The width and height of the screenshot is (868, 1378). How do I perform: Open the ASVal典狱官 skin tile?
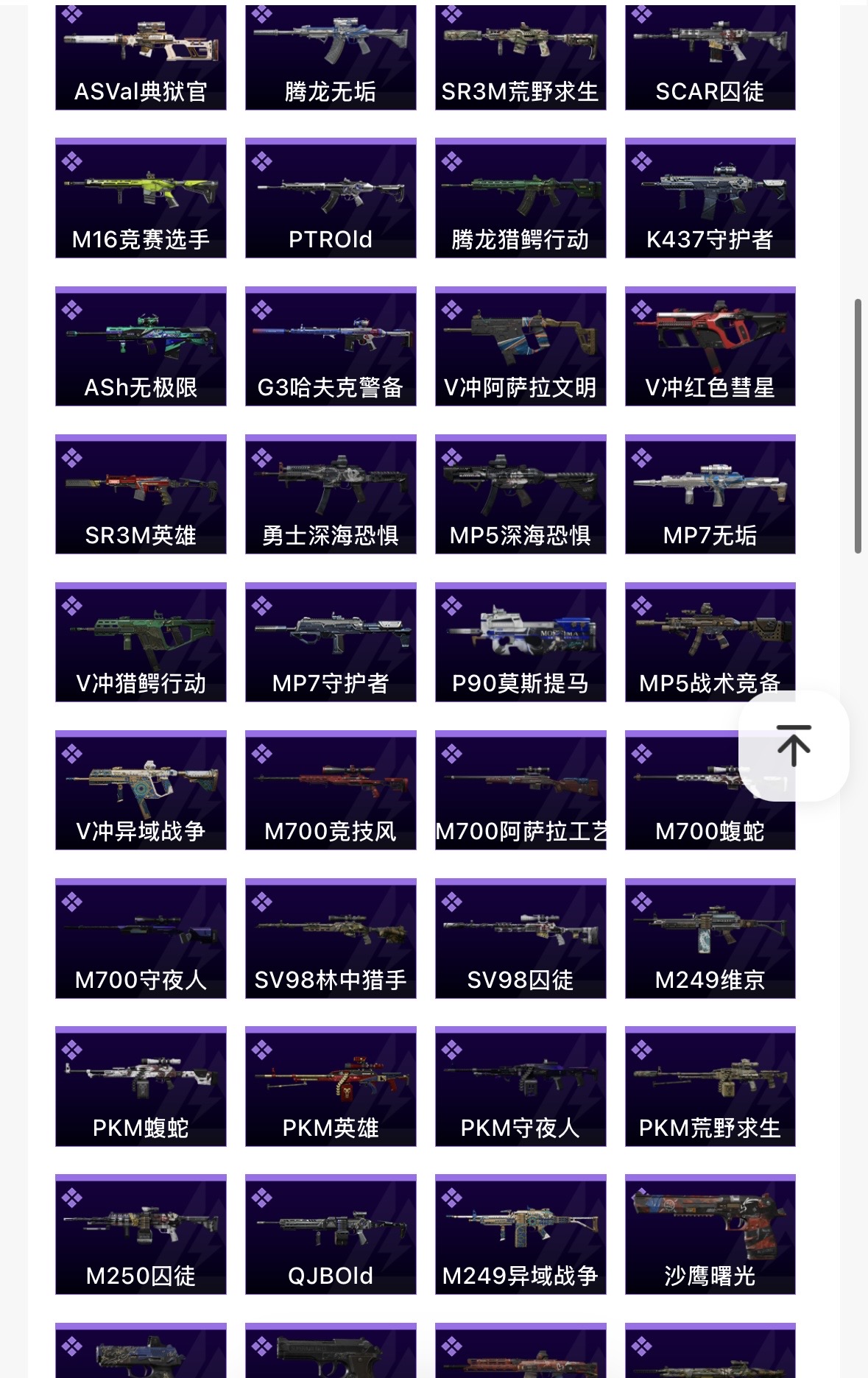[x=141, y=57]
